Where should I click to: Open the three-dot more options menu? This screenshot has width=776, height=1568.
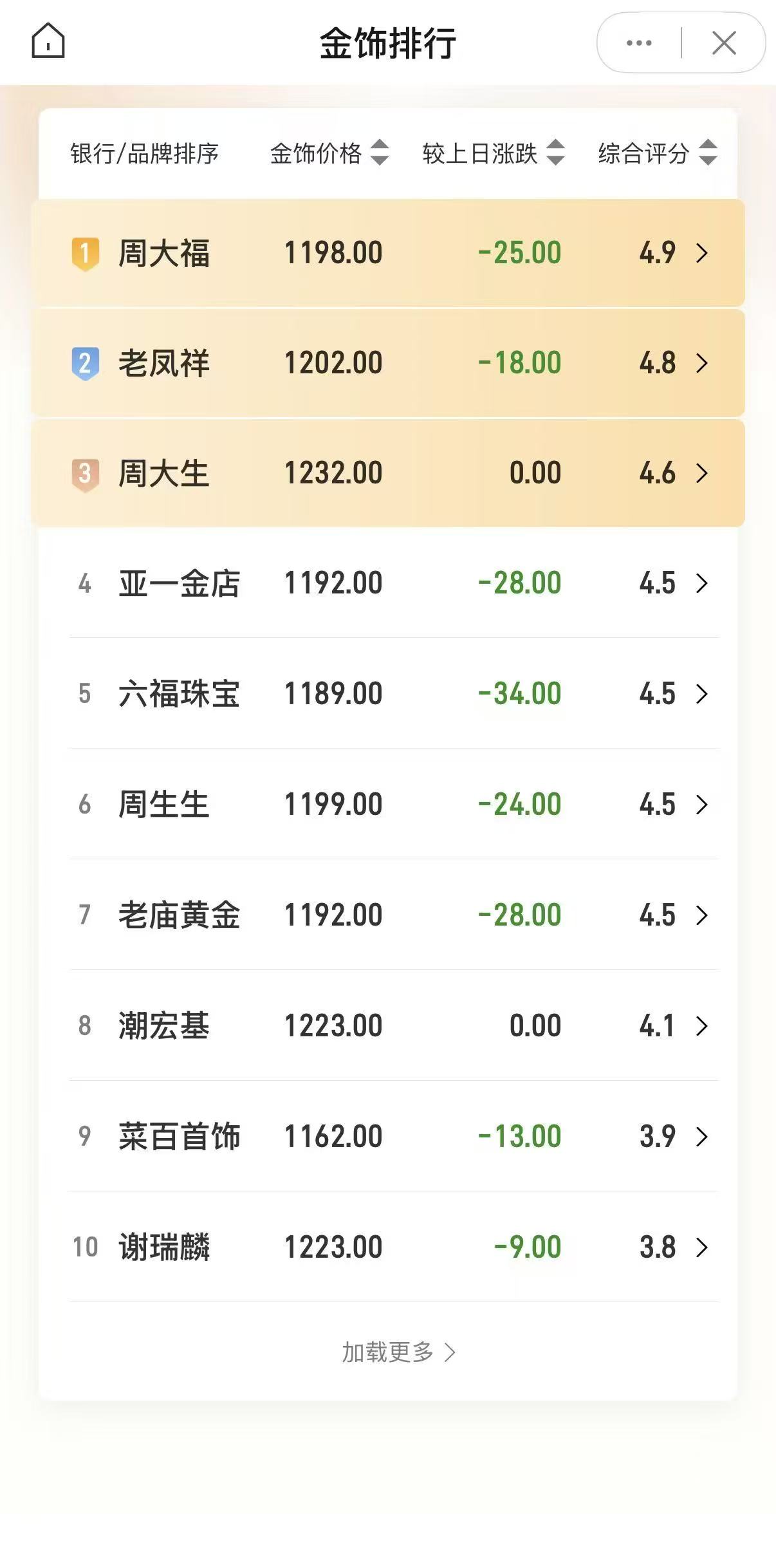click(x=639, y=43)
